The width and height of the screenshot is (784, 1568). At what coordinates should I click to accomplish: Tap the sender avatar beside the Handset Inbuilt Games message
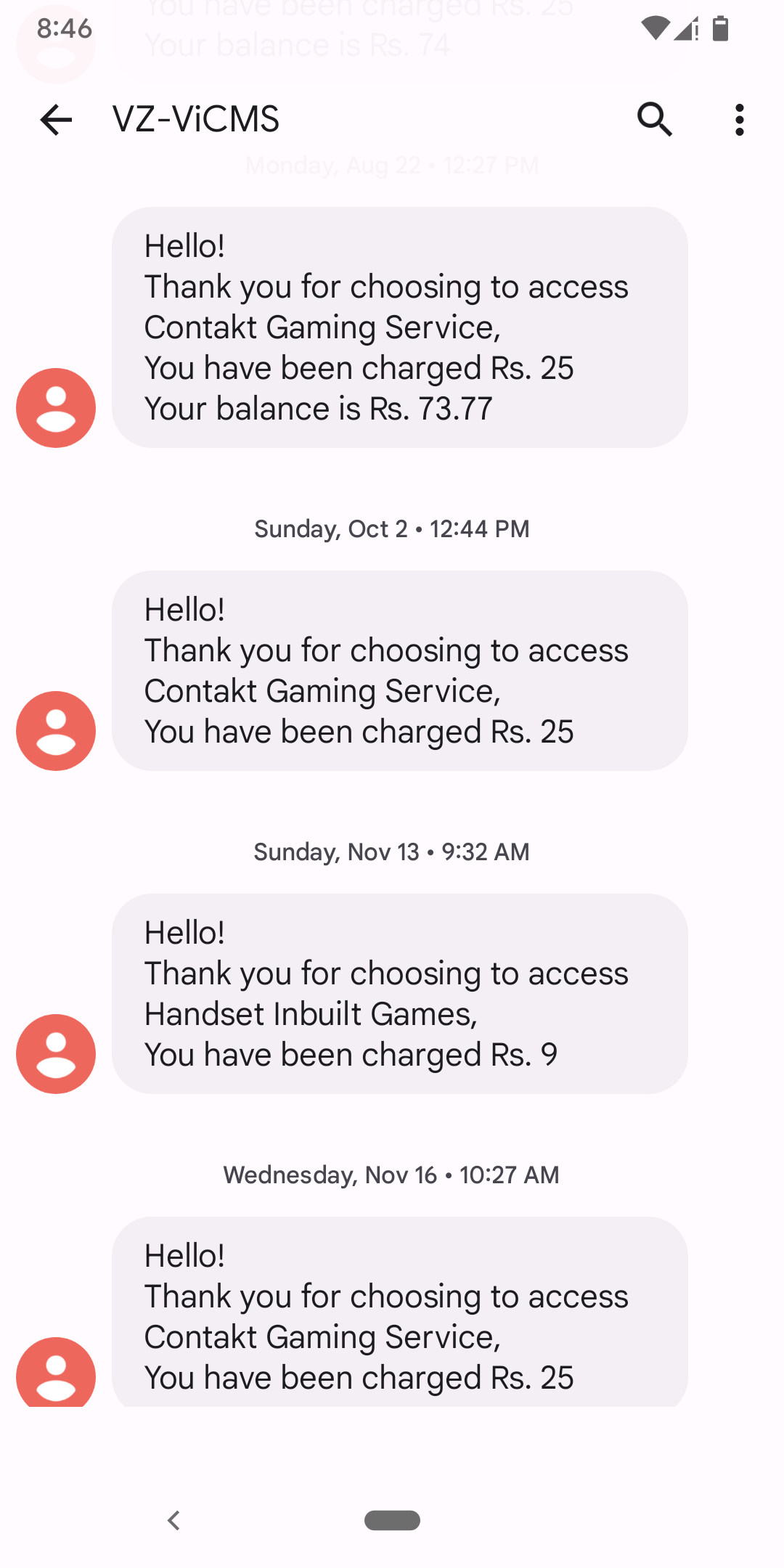point(56,1054)
